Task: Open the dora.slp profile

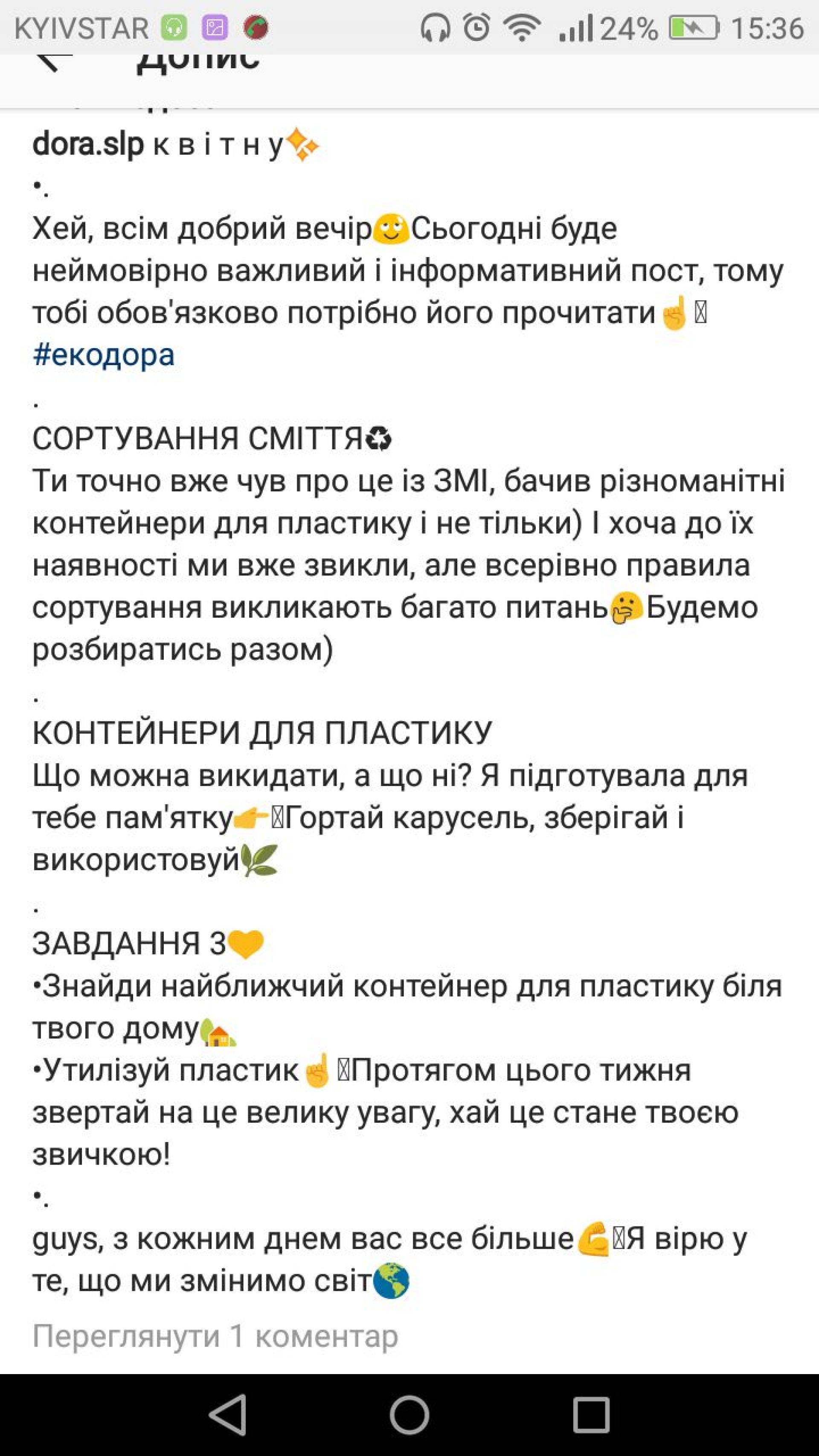Action: tap(88, 145)
